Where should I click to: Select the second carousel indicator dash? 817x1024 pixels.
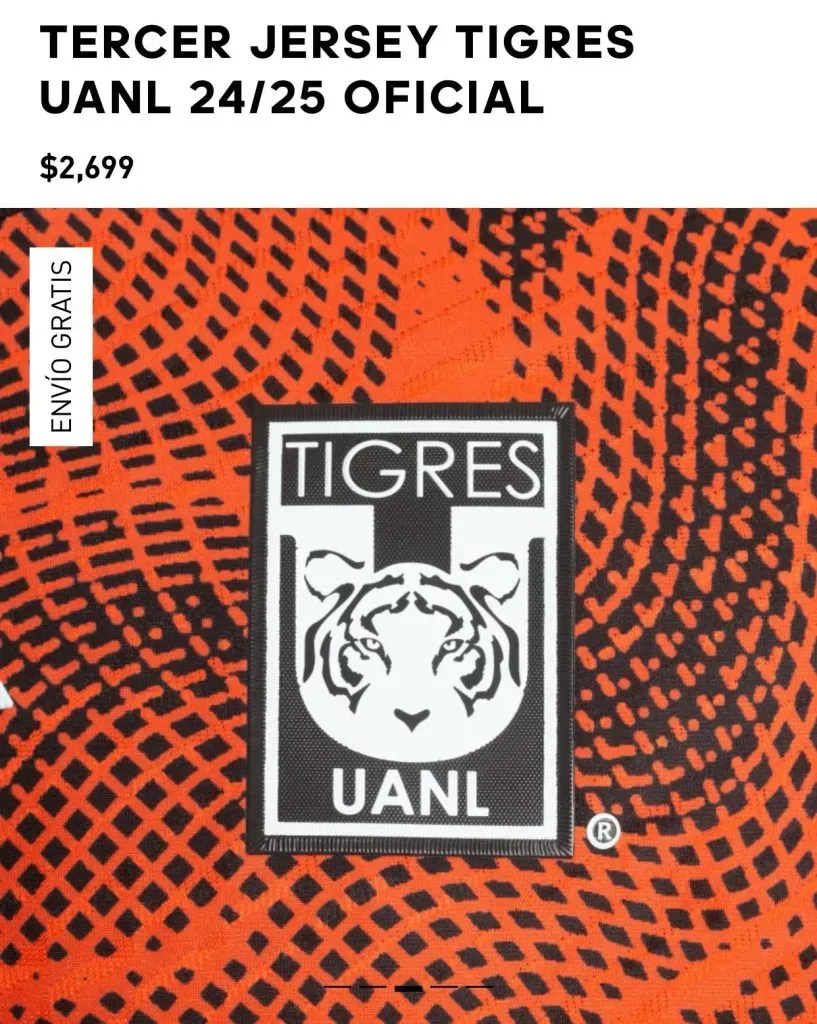pyautogui.click(x=372, y=987)
